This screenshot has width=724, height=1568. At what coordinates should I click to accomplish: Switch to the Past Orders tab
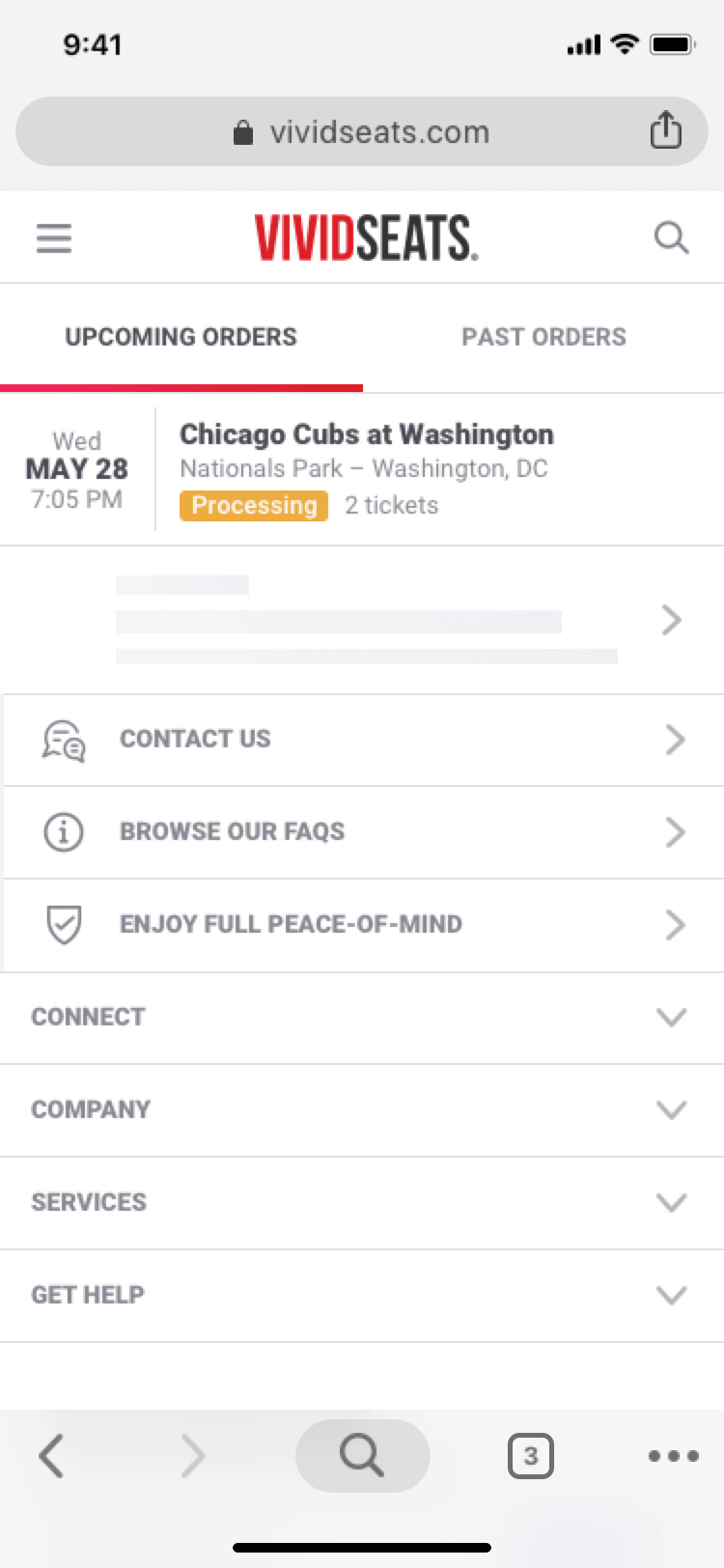coord(543,337)
